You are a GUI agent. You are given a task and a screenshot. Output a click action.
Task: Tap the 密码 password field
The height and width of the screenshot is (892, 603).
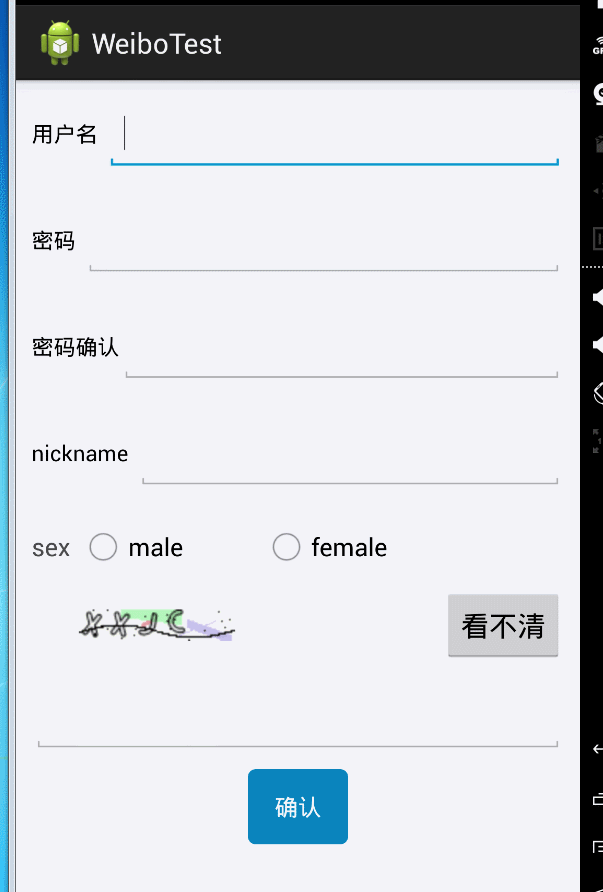point(322,245)
